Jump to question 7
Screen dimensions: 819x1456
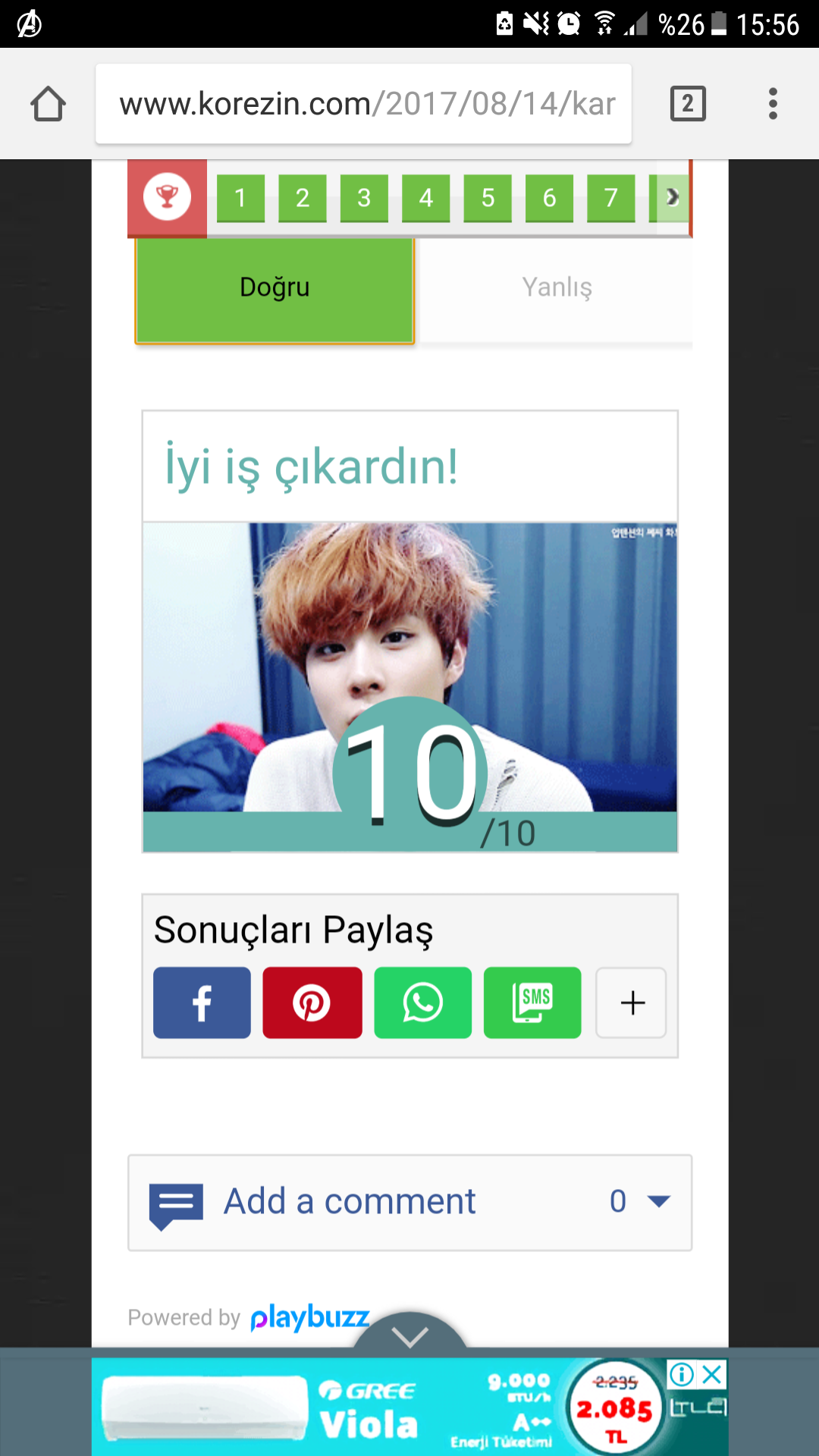(x=610, y=198)
